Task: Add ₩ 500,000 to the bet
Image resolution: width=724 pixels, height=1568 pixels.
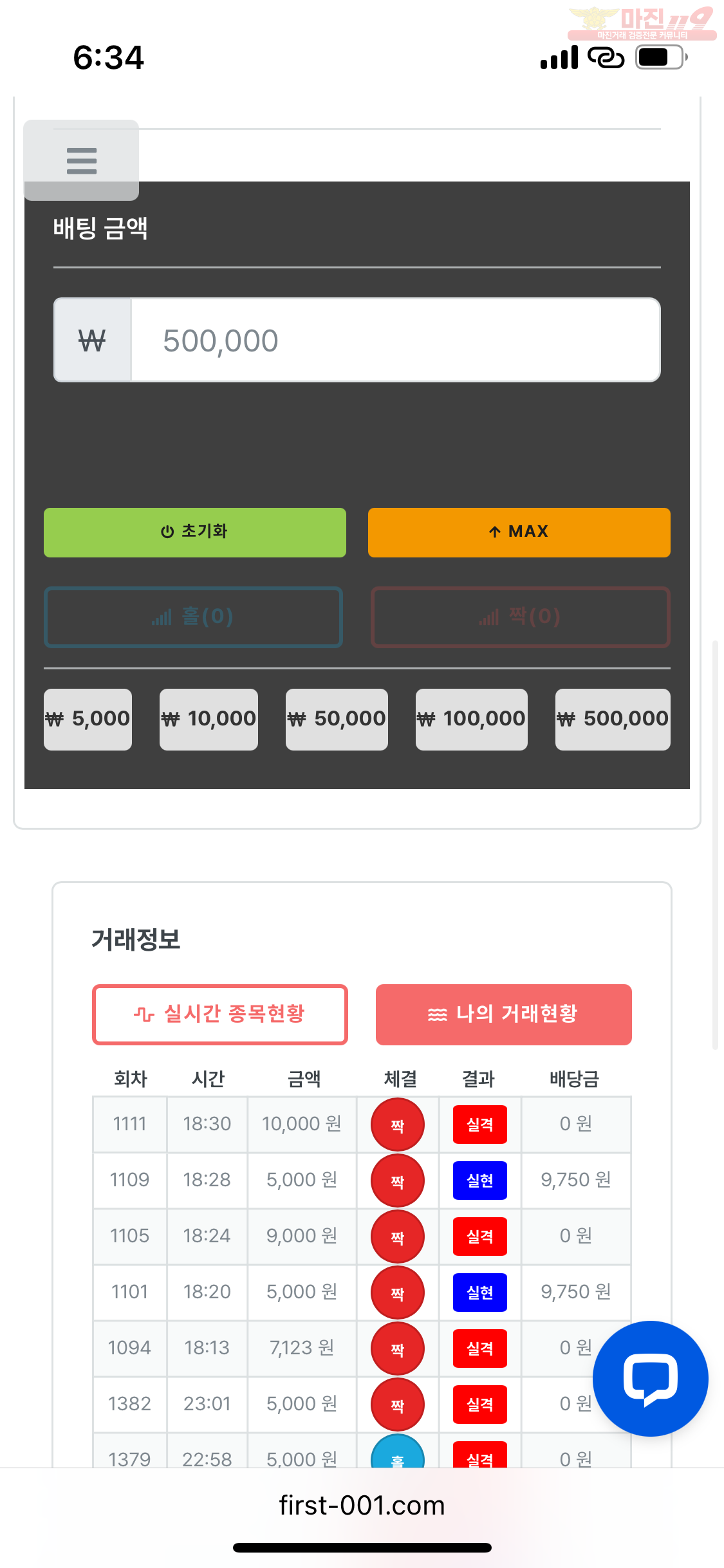Action: pyautogui.click(x=613, y=719)
